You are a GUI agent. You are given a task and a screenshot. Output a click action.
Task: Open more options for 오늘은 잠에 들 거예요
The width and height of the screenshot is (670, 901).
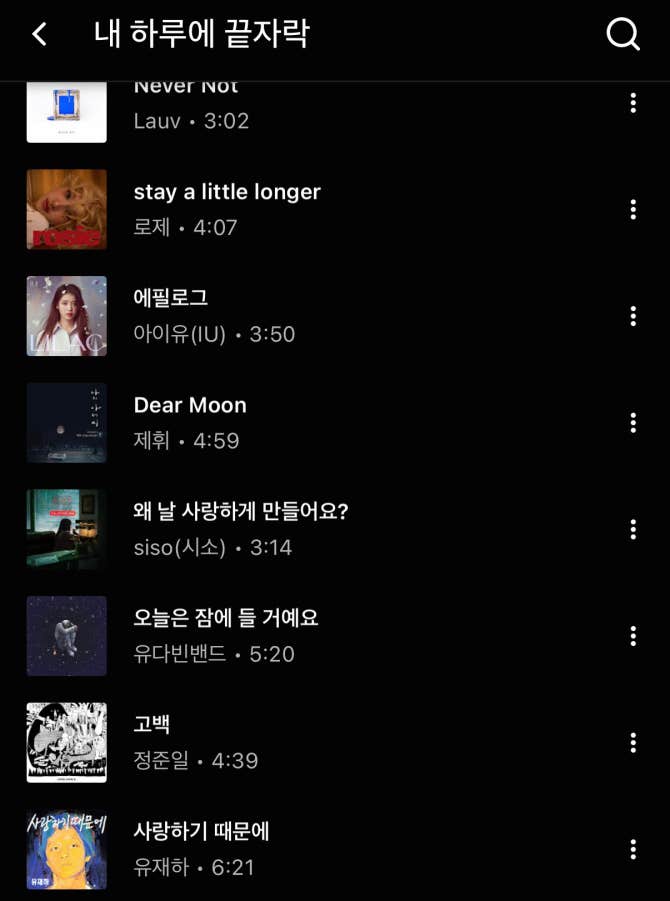click(633, 636)
